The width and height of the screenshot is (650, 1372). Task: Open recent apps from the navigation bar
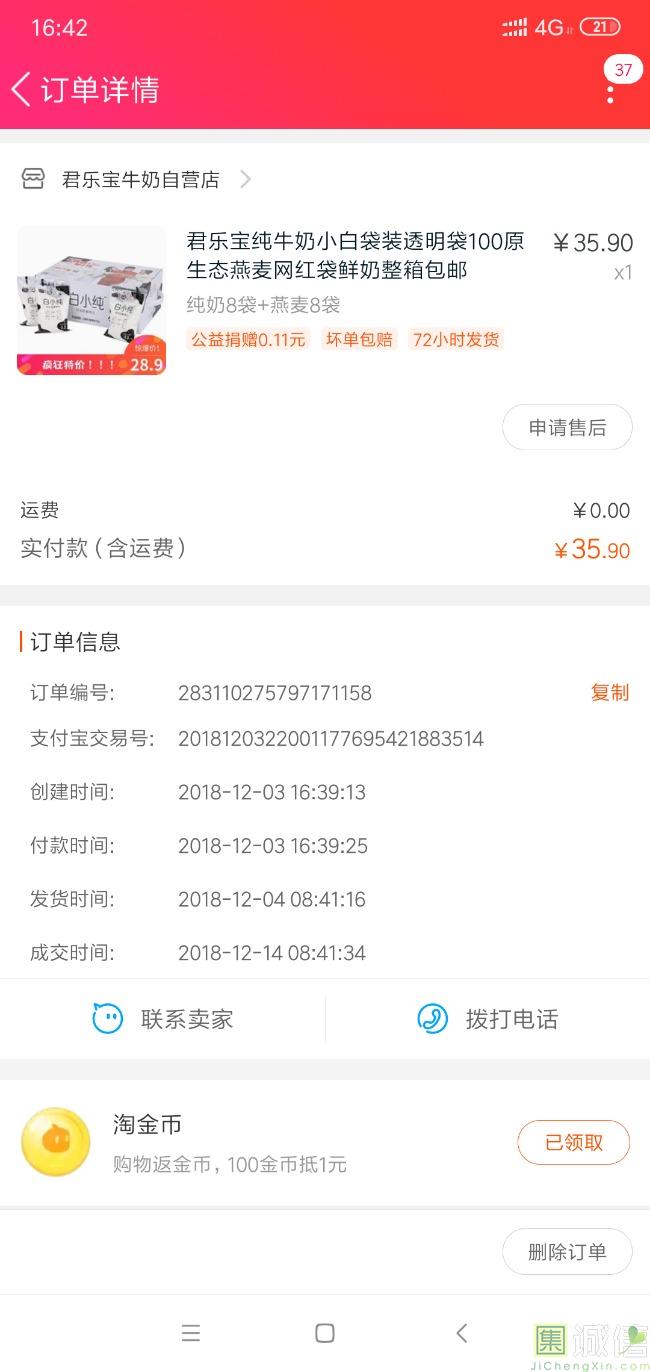coord(191,1333)
